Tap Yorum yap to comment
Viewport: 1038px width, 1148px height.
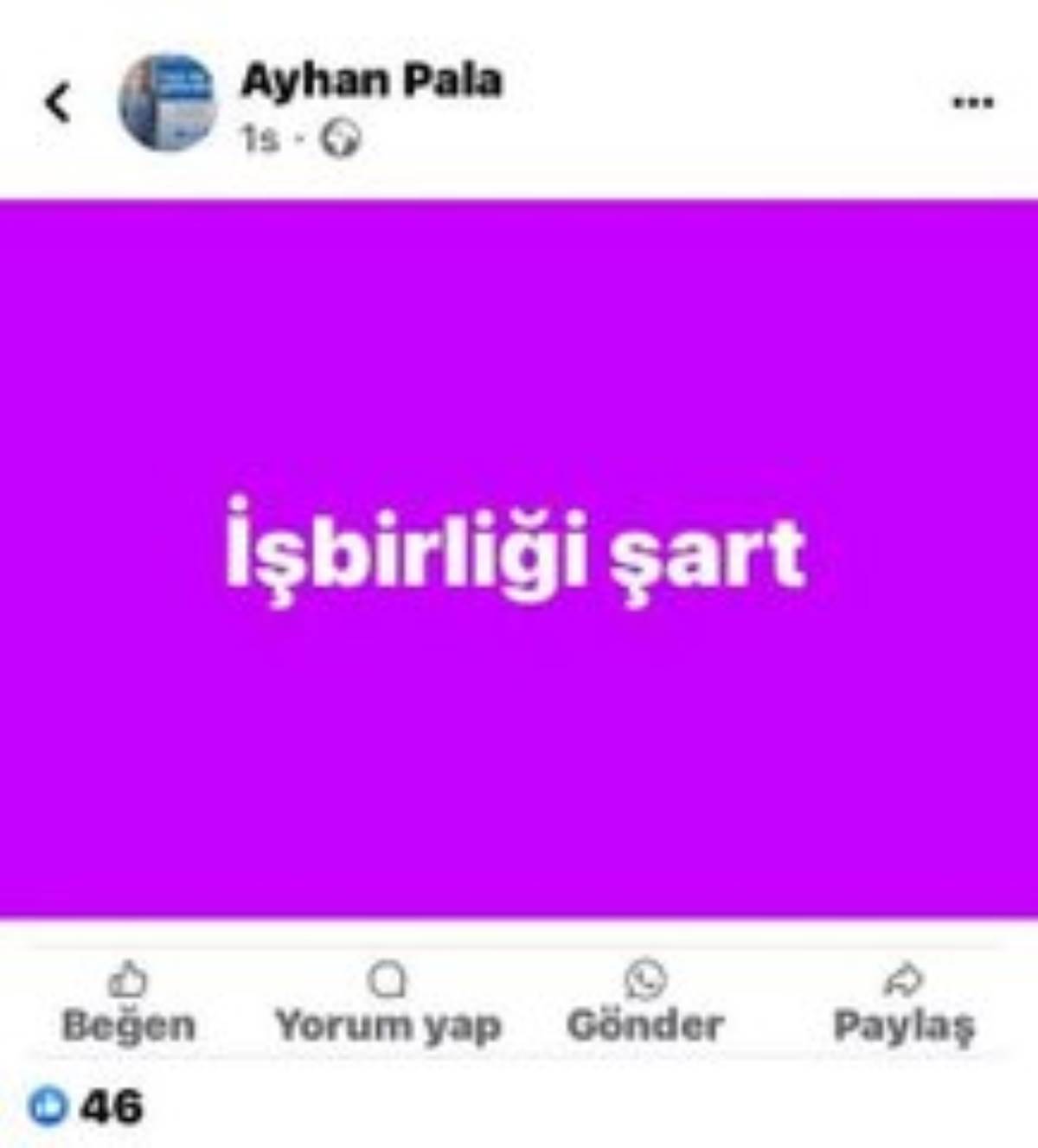coord(387,1004)
